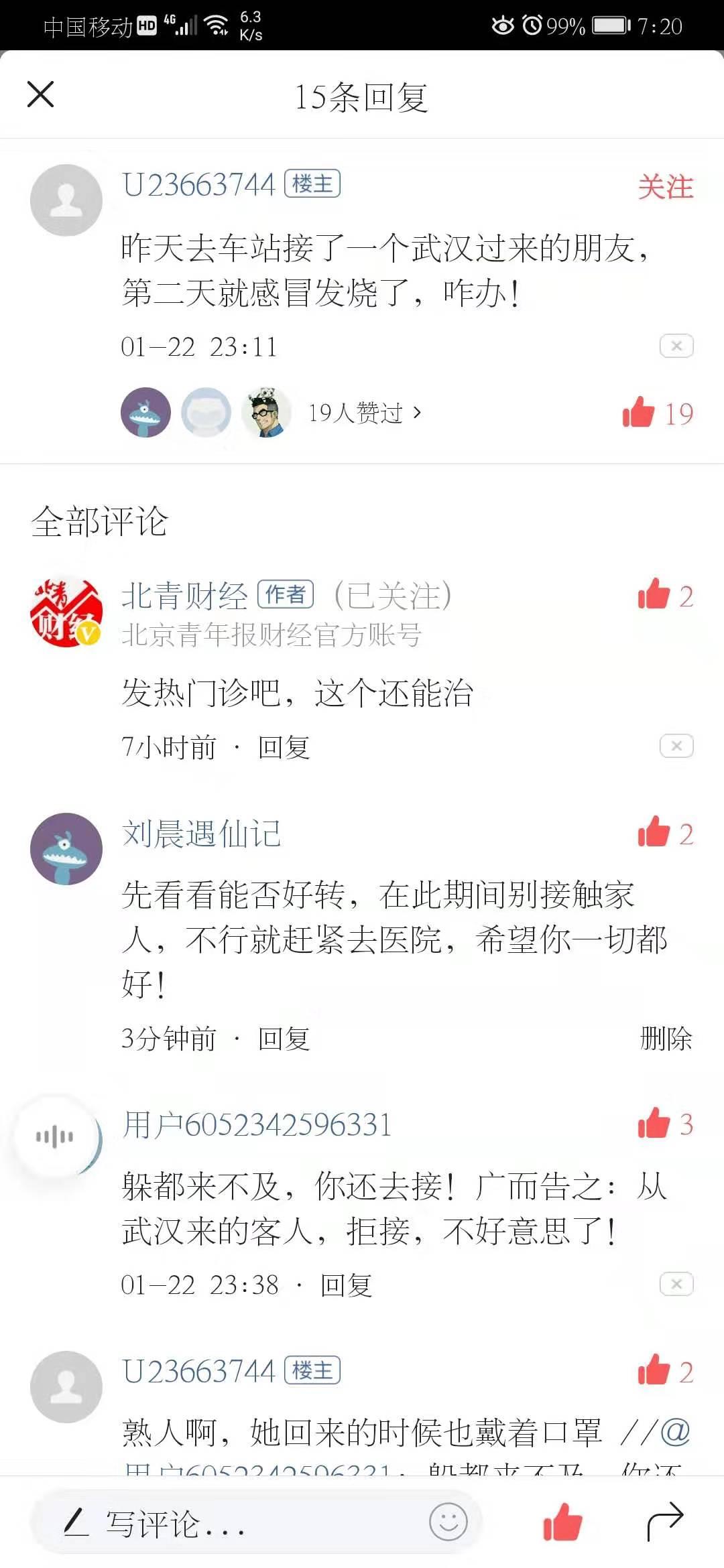
Task: Like 用户6052342596331's comment
Action: coord(654,1124)
